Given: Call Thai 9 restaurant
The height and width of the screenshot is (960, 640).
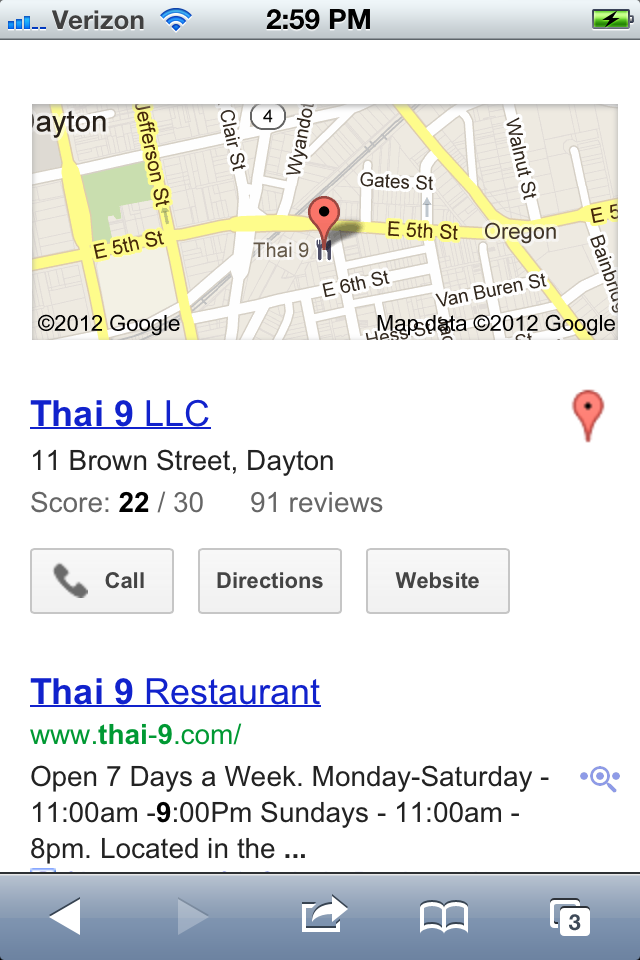Looking at the screenshot, I should (x=102, y=581).
